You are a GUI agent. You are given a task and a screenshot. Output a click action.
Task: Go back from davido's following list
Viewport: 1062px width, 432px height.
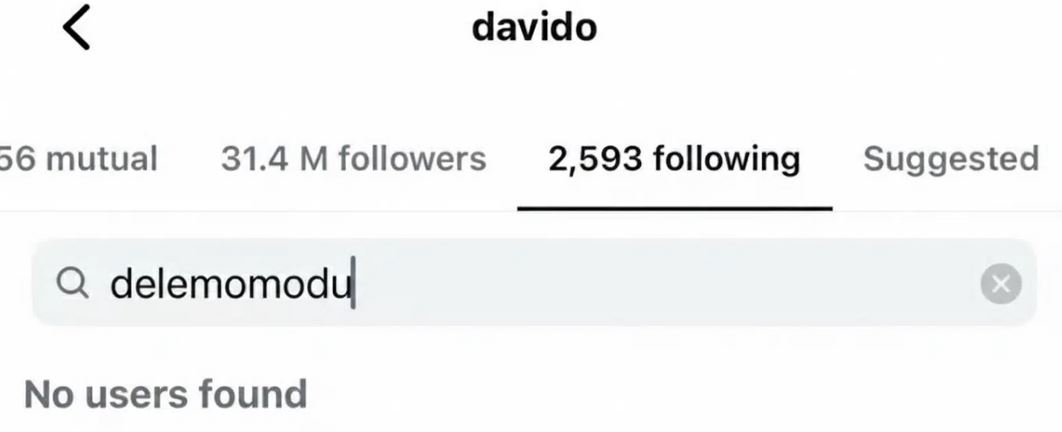click(76, 28)
